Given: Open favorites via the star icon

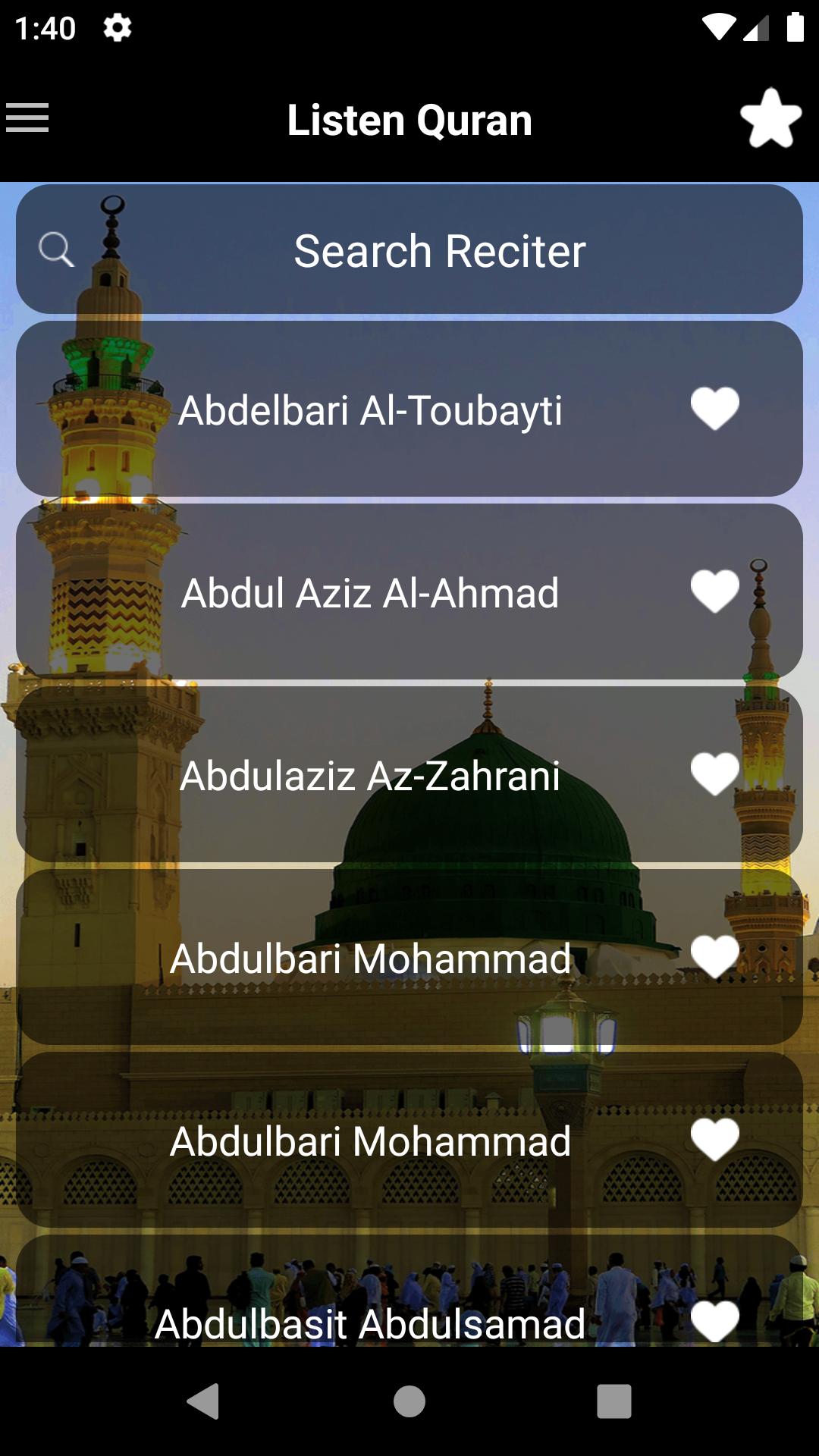Looking at the screenshot, I should 770,118.
